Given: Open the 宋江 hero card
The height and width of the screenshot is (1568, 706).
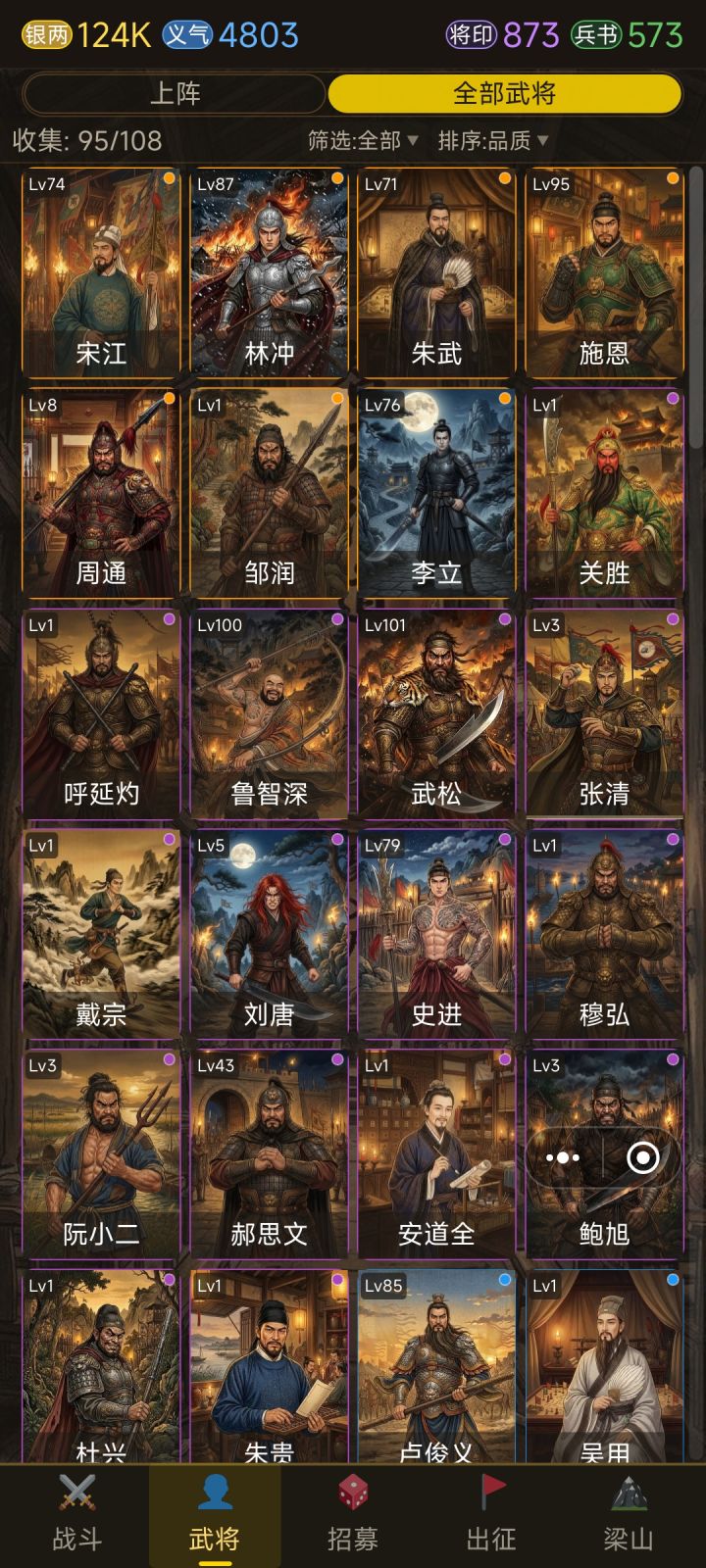Looking at the screenshot, I should click(101, 272).
